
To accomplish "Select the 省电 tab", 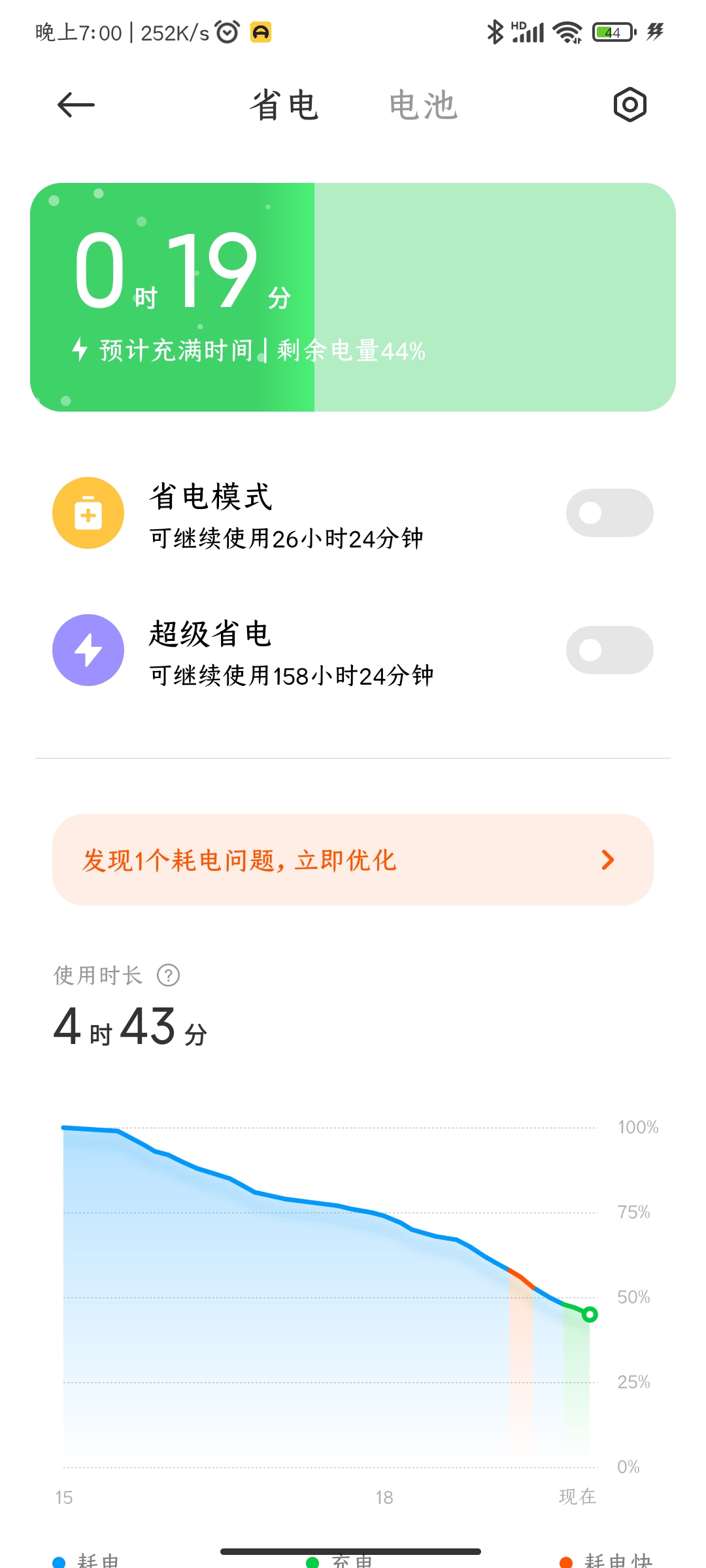I will pos(284,105).
